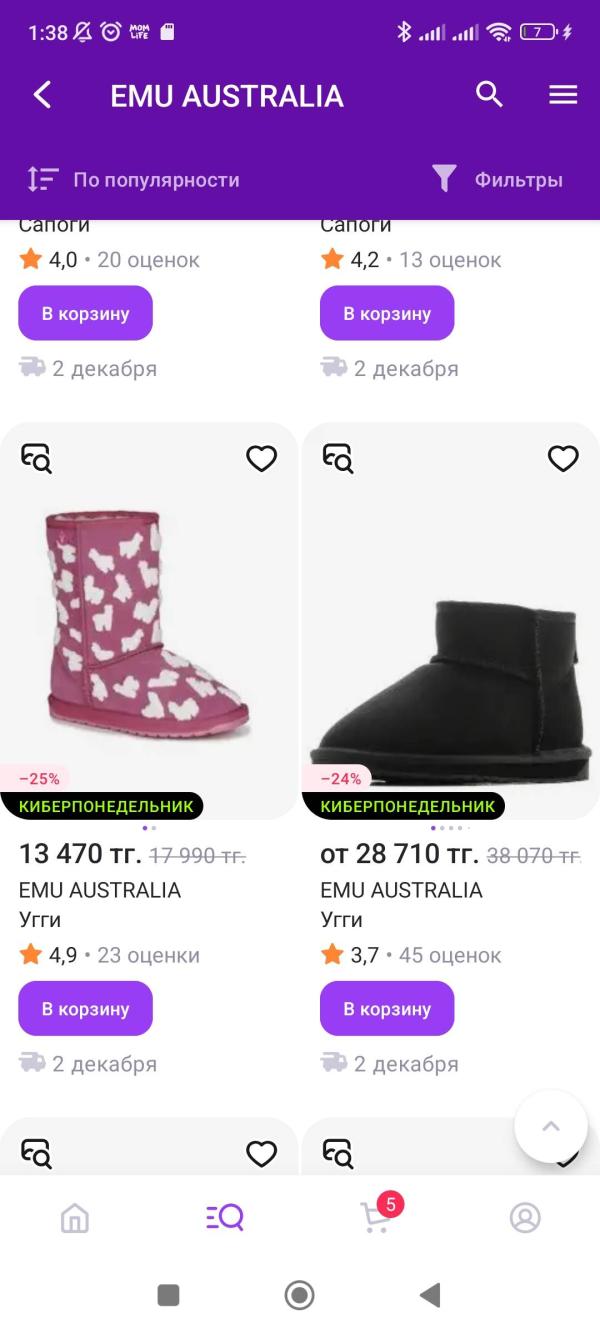The width and height of the screenshot is (600, 1332).
Task: Add 4,2-rated Сапоги to cart
Action: click(x=387, y=313)
